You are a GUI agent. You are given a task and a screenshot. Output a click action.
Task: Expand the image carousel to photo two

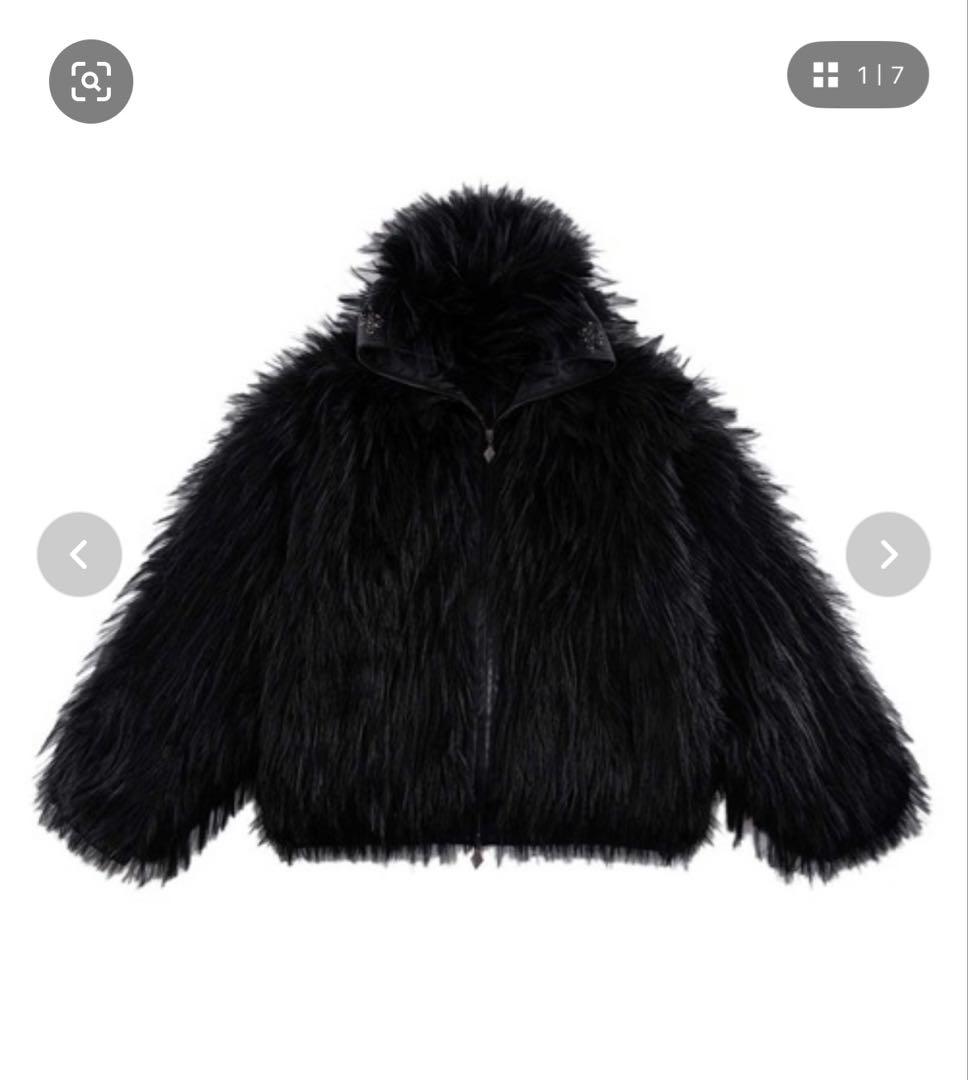tap(887, 554)
